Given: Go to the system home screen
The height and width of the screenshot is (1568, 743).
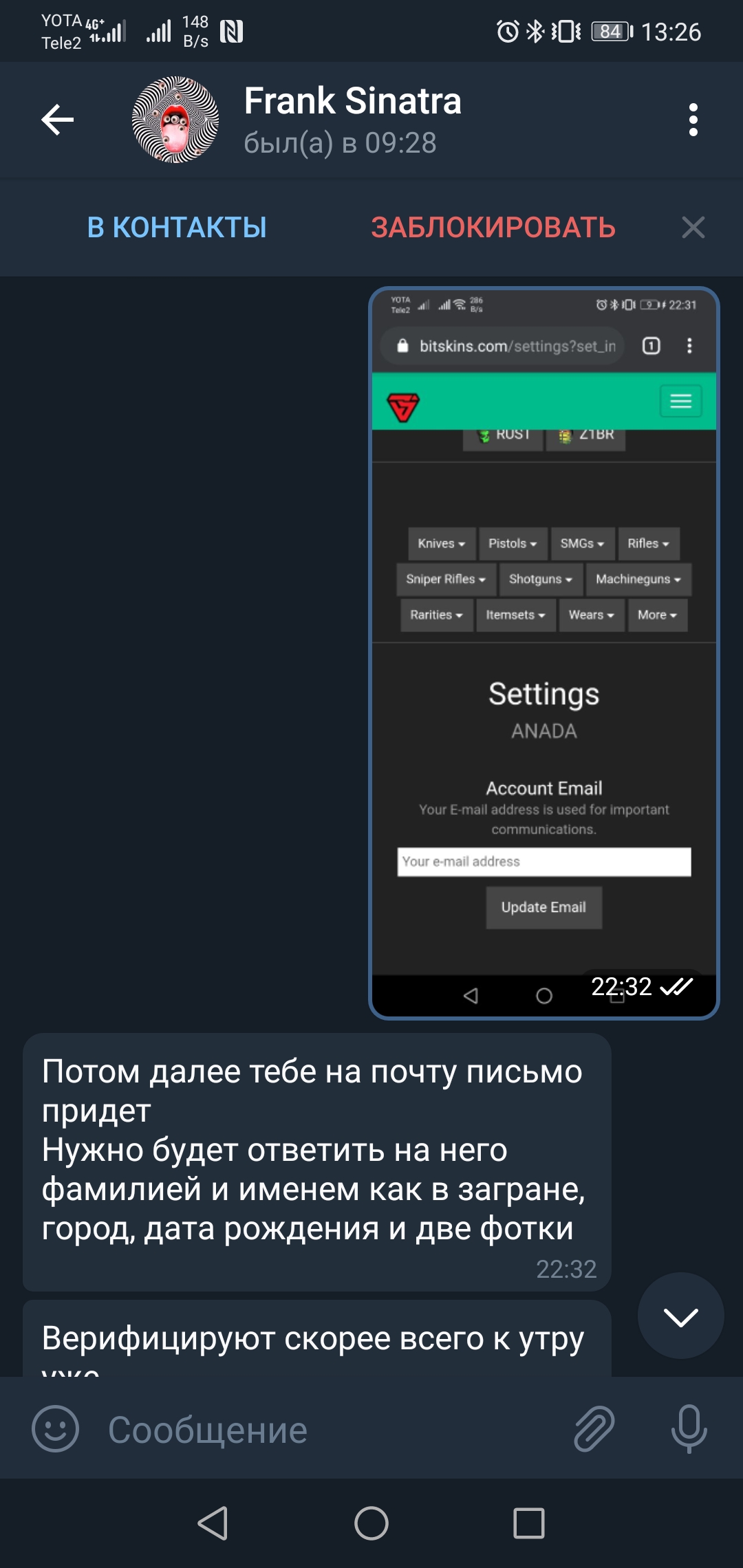Looking at the screenshot, I should pos(371,1523).
